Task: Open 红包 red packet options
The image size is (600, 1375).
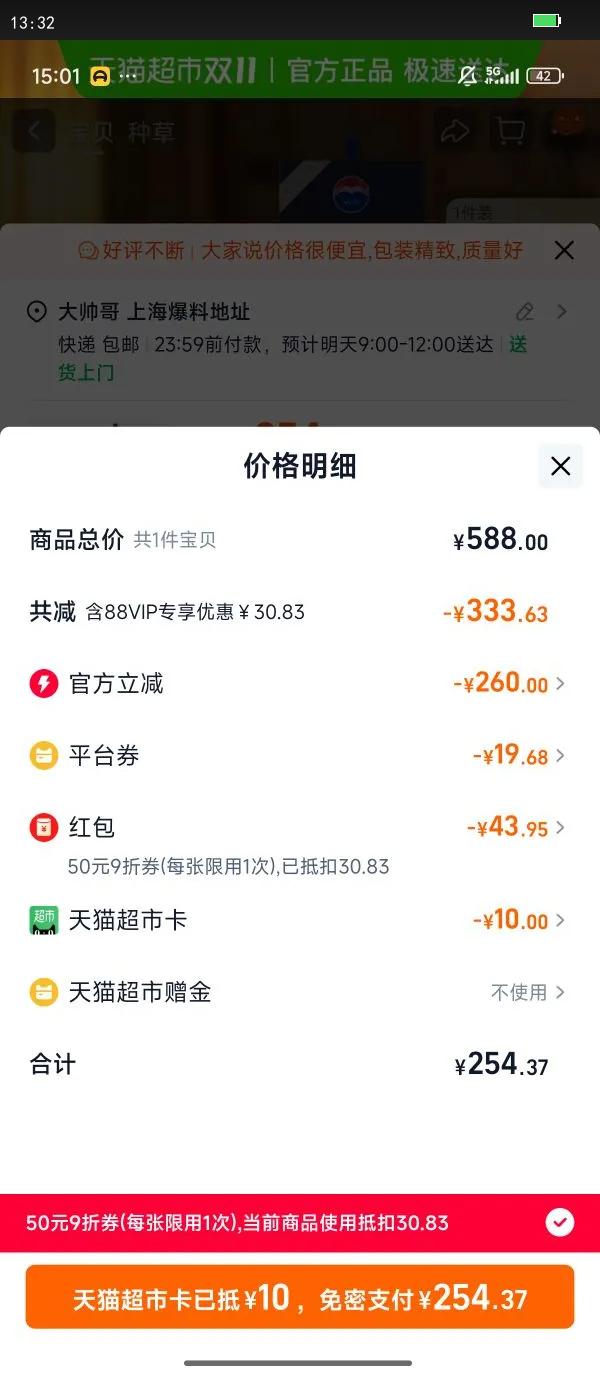Action: click(x=515, y=828)
